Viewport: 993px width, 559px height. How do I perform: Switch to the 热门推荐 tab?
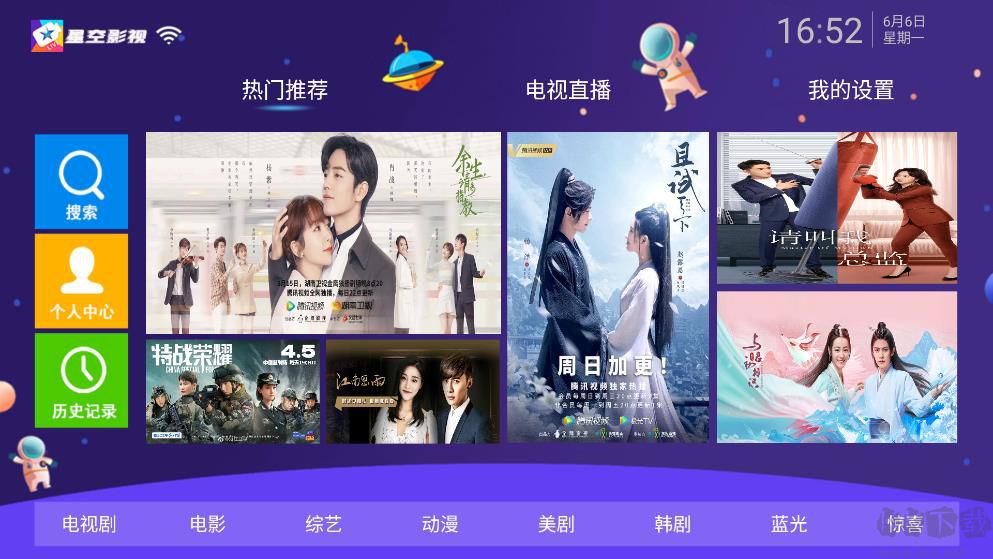(x=285, y=90)
